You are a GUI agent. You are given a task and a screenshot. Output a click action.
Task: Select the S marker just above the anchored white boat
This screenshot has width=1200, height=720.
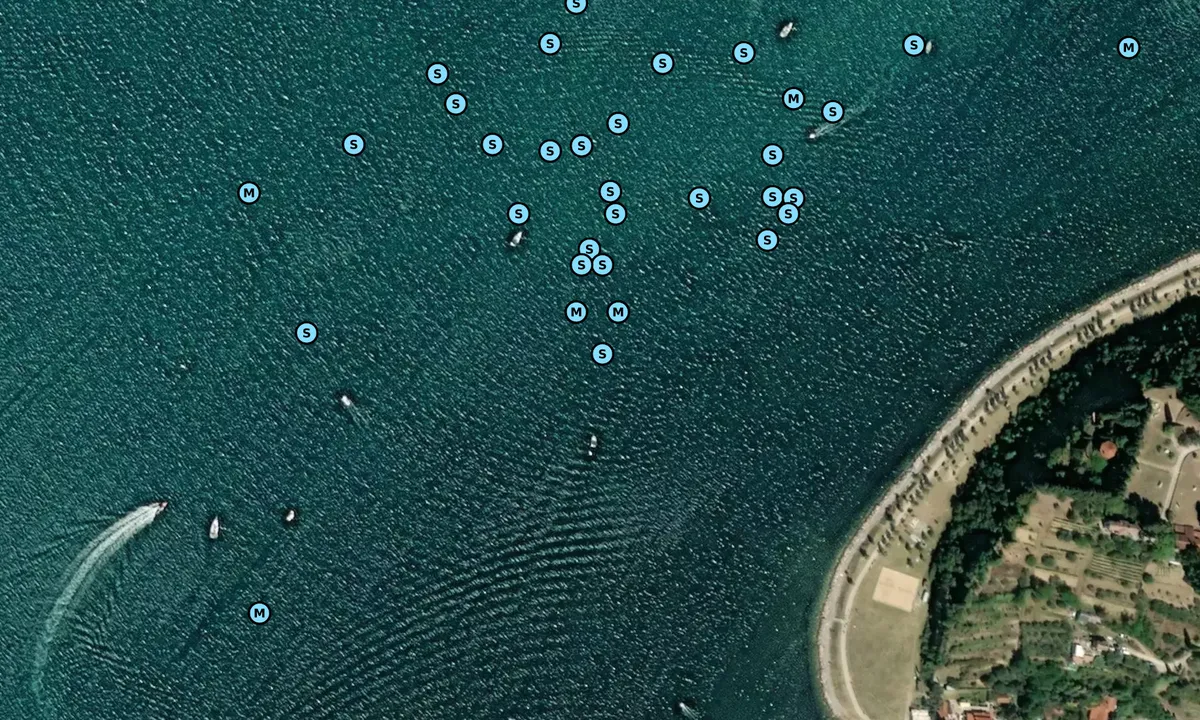(x=518, y=214)
